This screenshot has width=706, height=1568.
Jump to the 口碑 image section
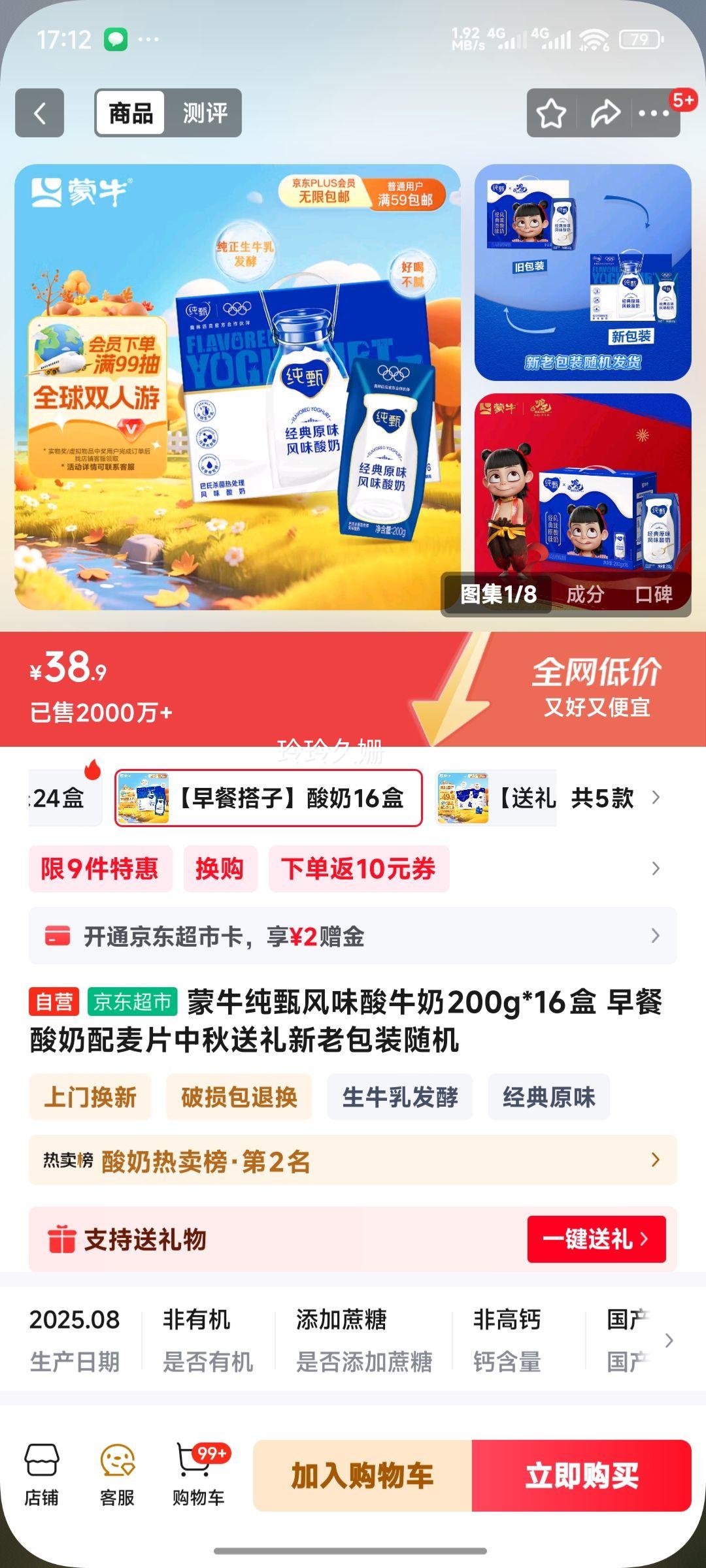[x=653, y=594]
